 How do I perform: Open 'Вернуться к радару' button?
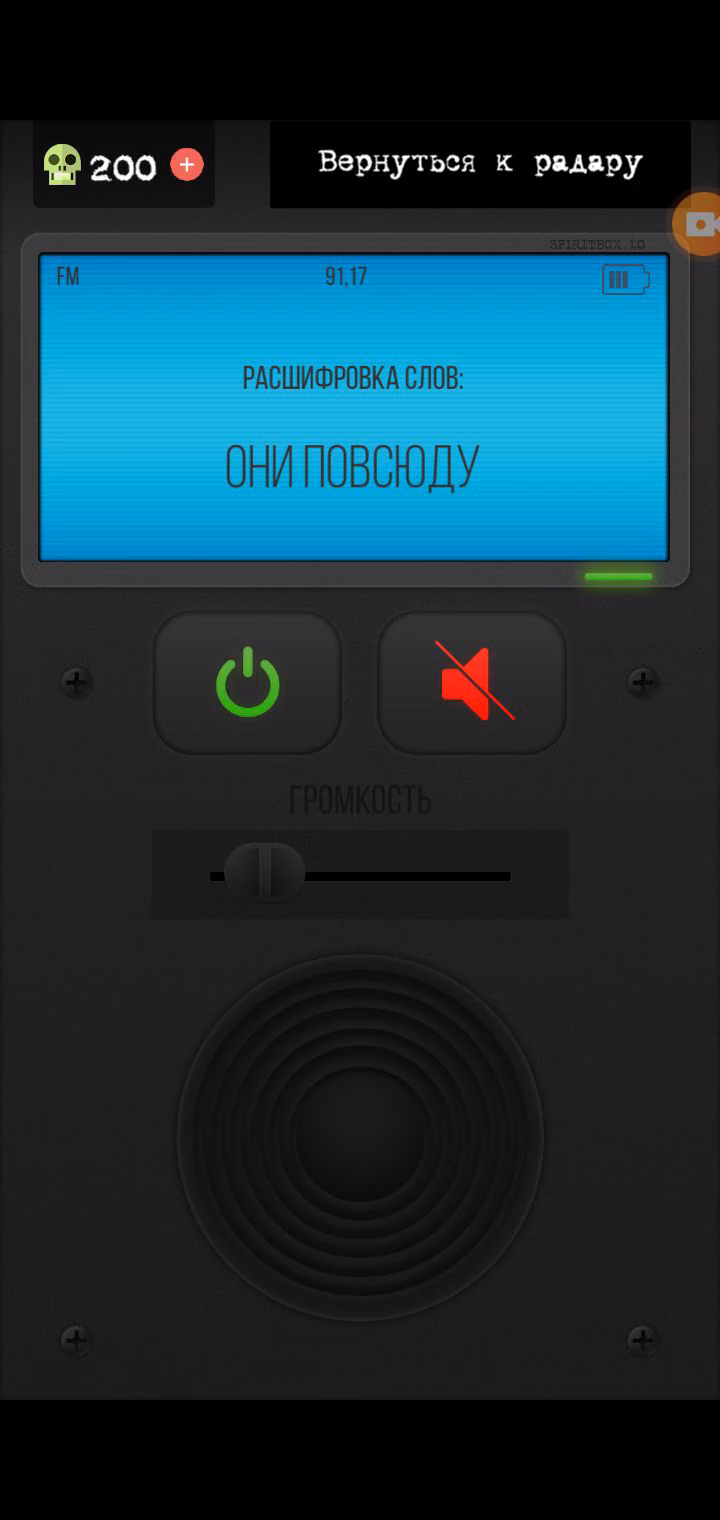(480, 164)
